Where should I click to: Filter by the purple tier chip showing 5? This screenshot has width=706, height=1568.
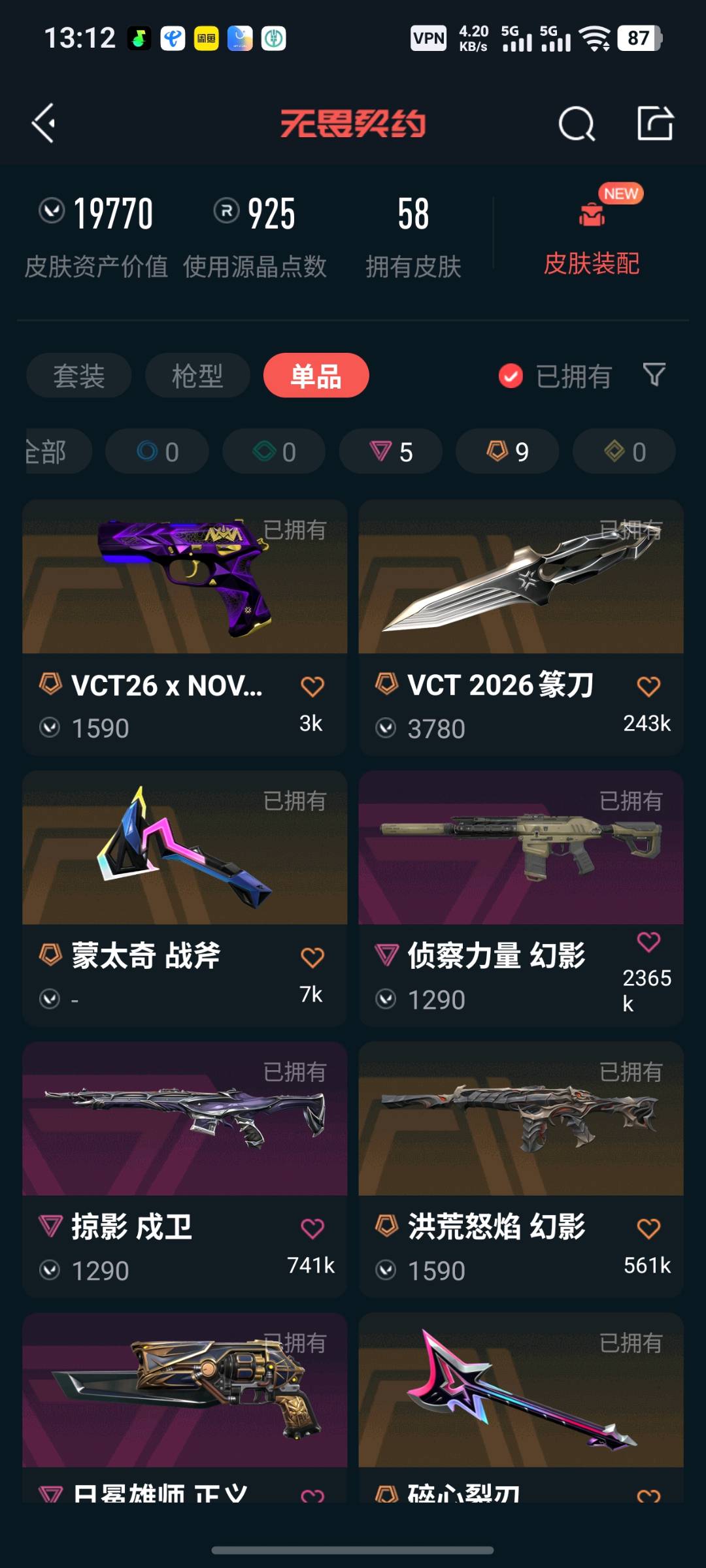(390, 451)
